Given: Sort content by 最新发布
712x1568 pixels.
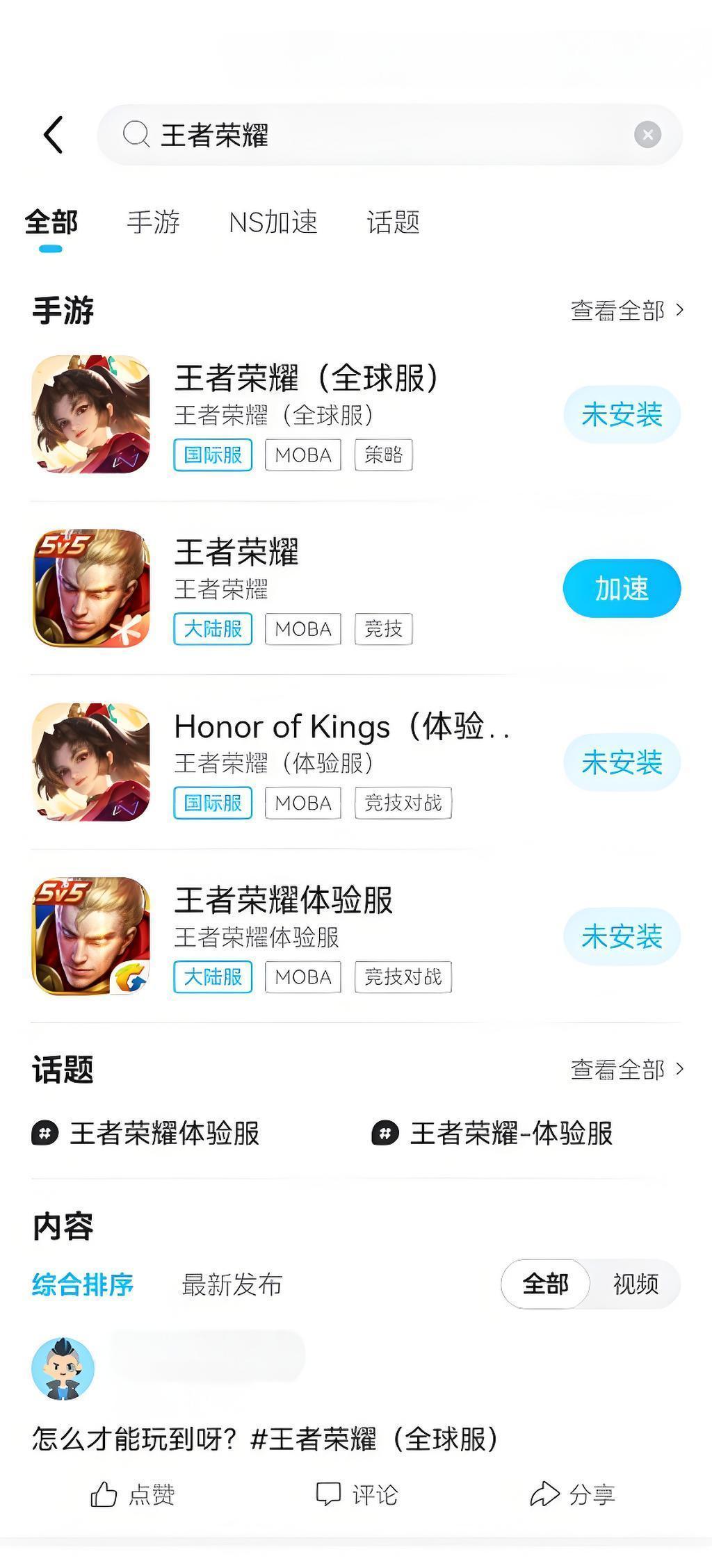Looking at the screenshot, I should [x=232, y=1284].
